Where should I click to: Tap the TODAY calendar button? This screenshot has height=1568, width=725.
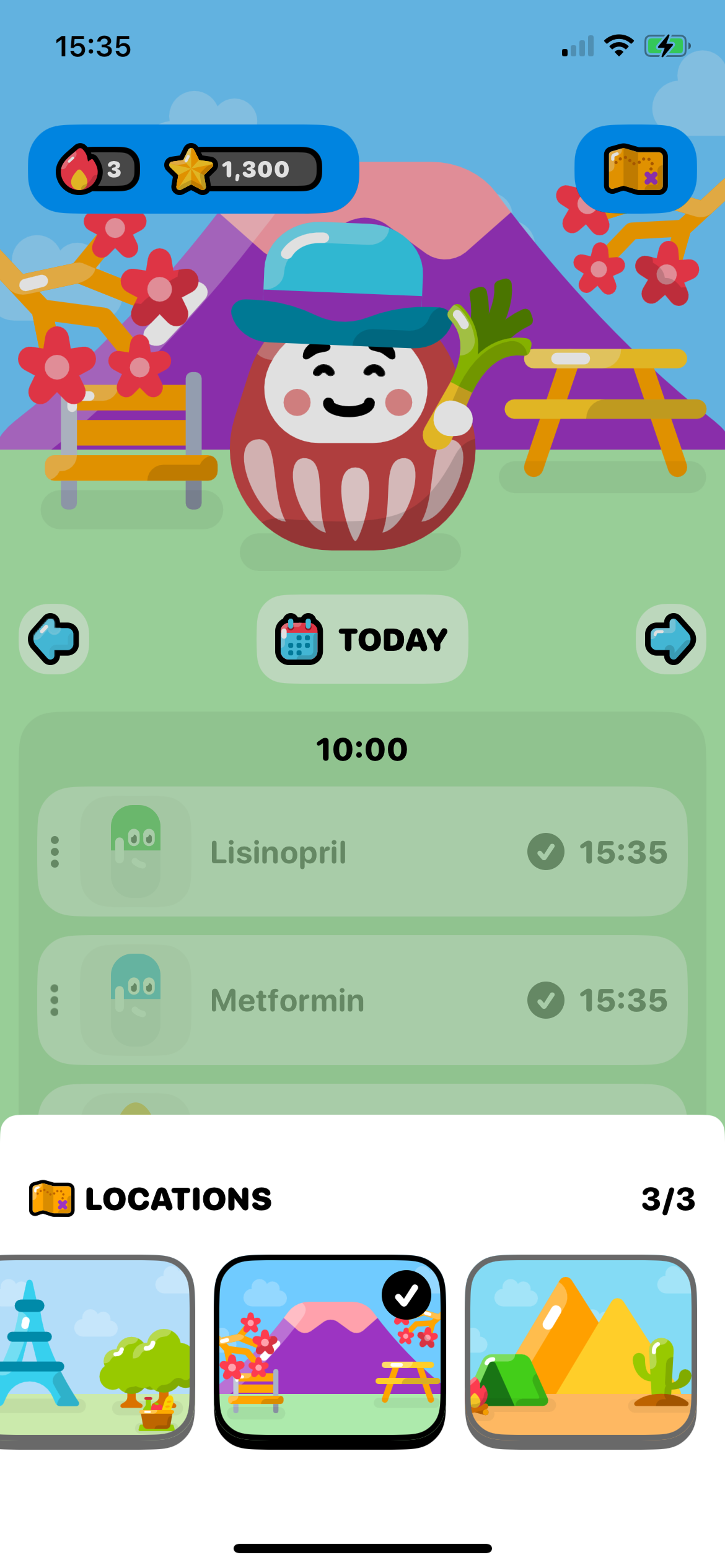point(362,639)
